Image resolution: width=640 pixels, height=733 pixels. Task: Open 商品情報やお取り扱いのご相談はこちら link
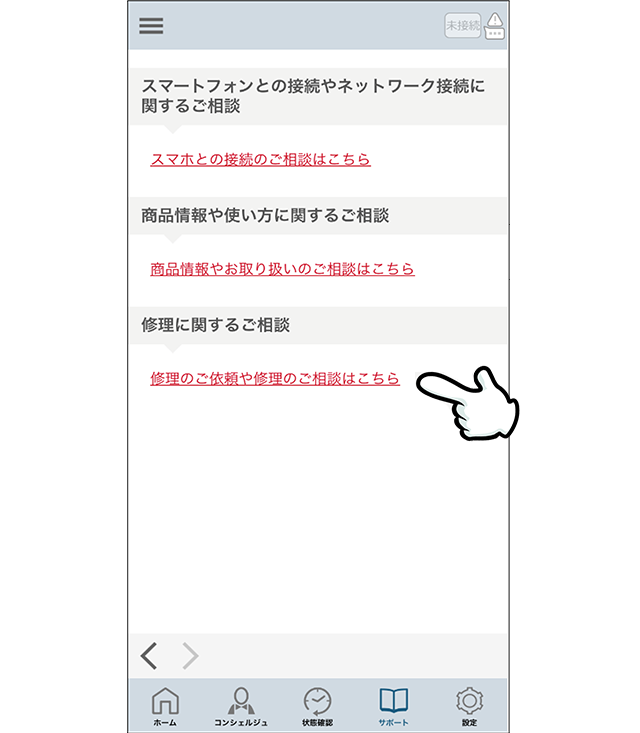pos(282,269)
